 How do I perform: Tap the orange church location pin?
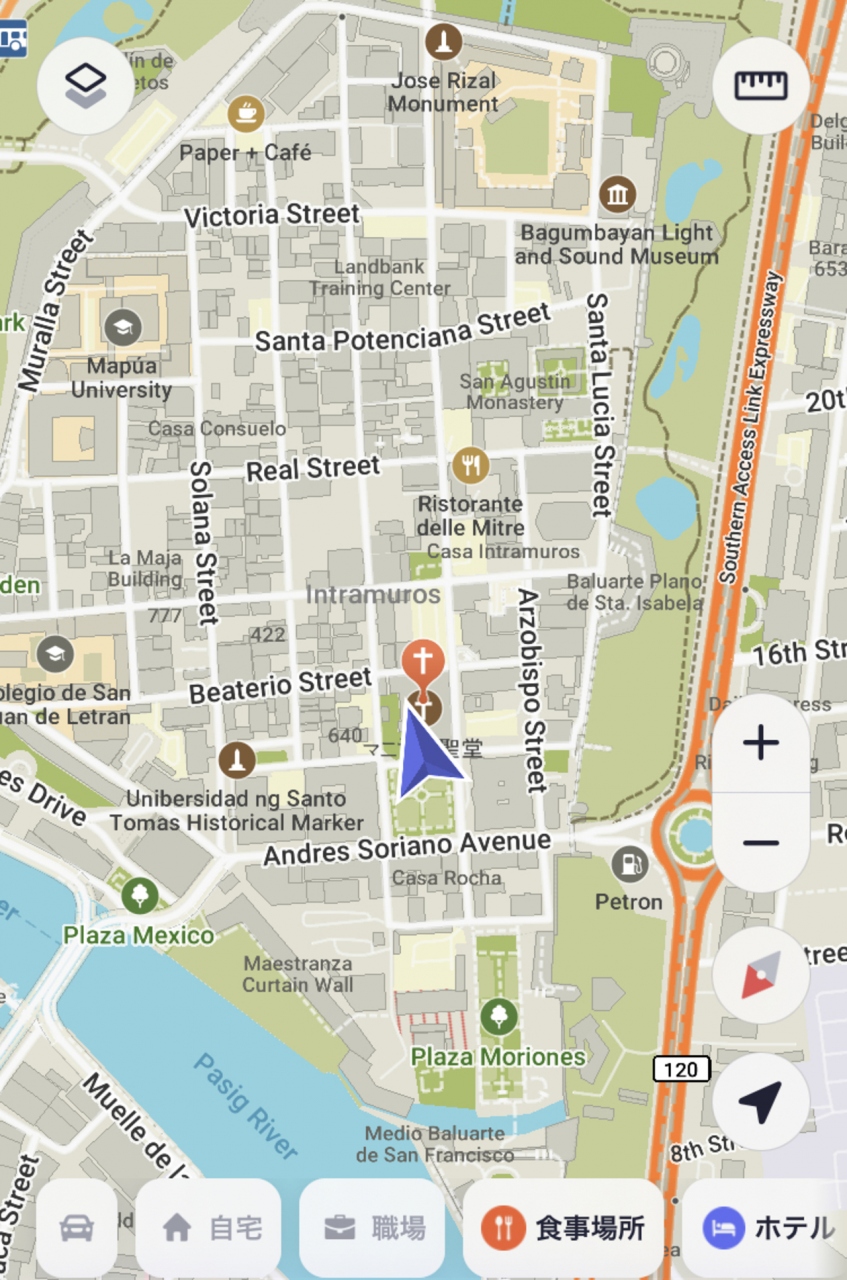tap(423, 660)
